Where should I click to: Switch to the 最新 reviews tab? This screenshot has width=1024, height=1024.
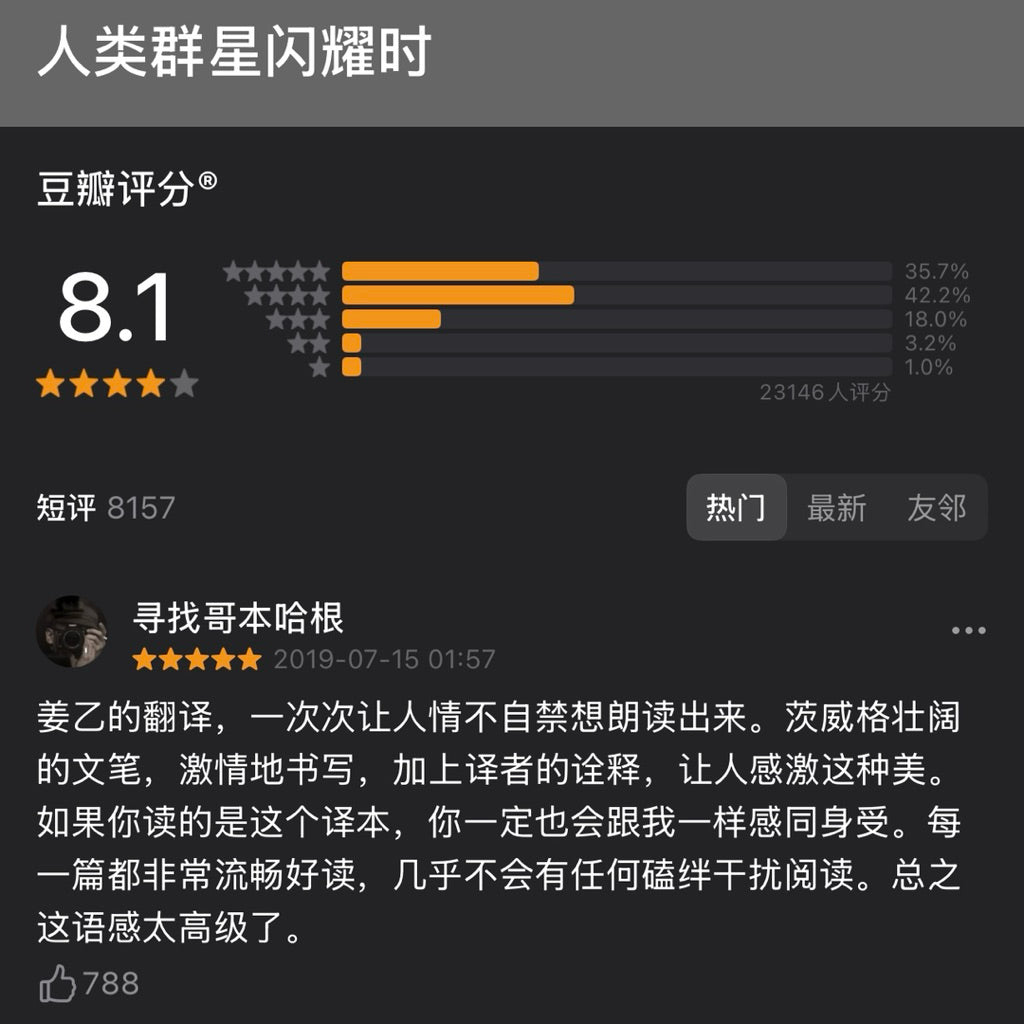click(836, 508)
